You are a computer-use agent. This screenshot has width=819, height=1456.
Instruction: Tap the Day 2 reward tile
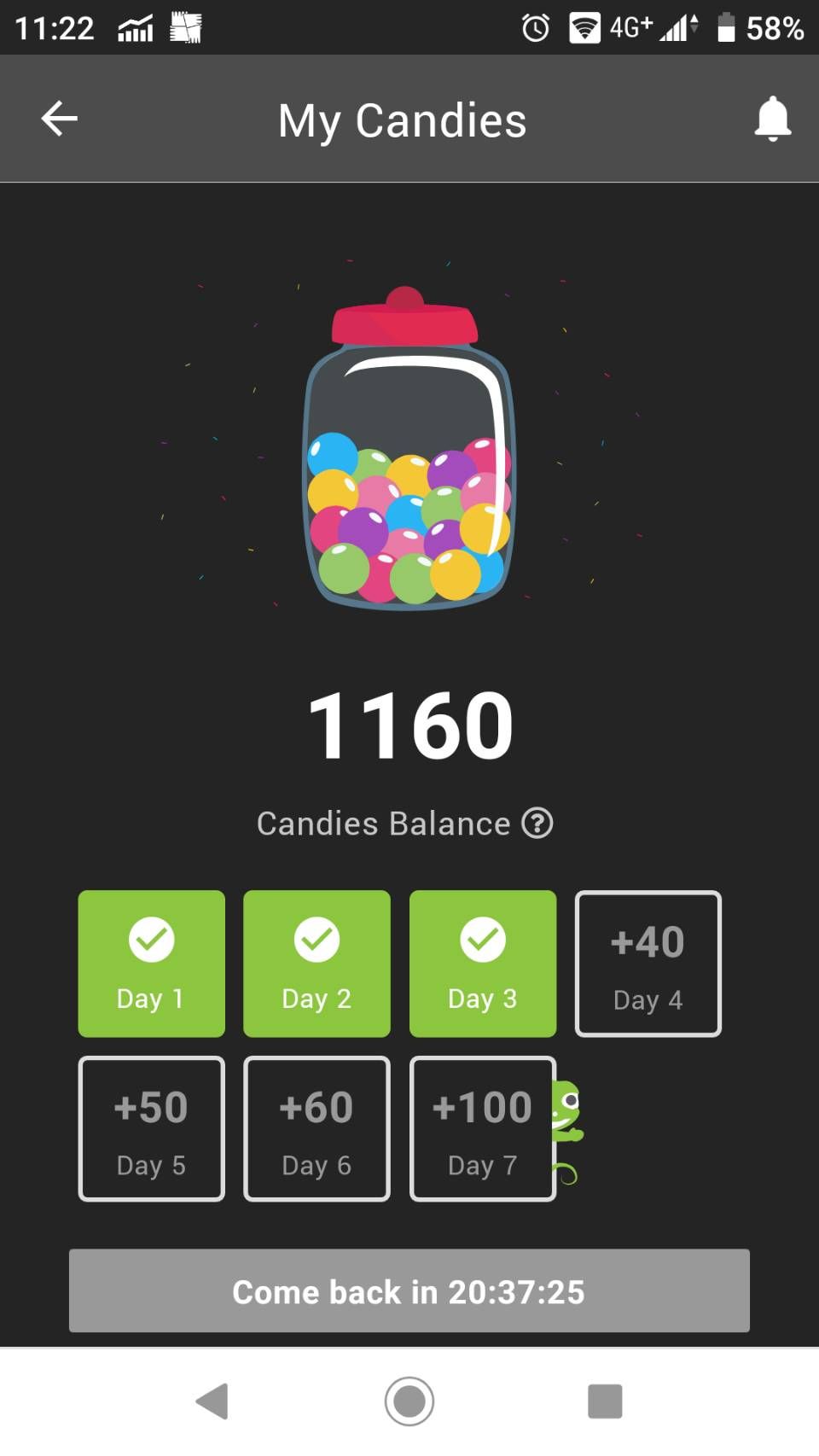[x=317, y=964]
